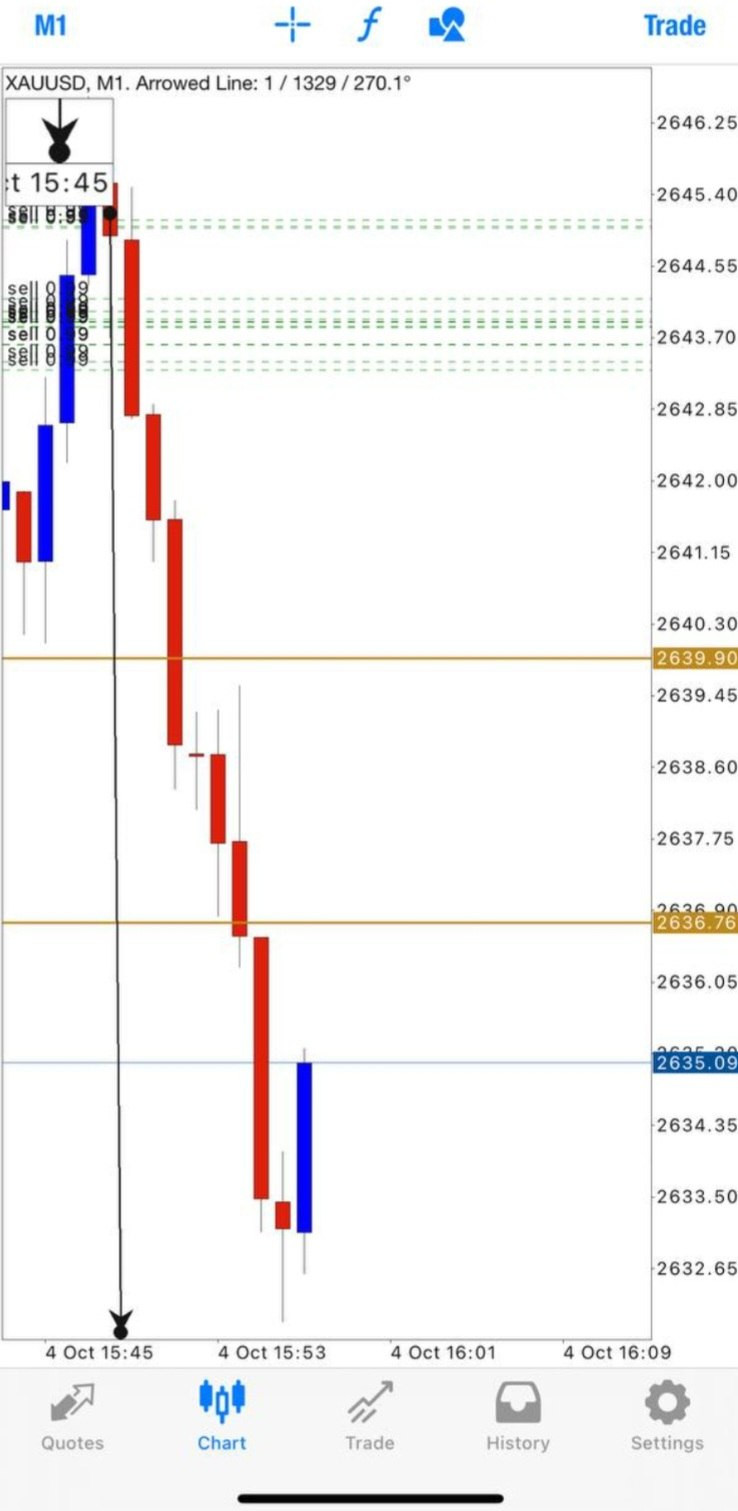Open a new order with Trade
The width and height of the screenshot is (738, 1511).
[674, 26]
